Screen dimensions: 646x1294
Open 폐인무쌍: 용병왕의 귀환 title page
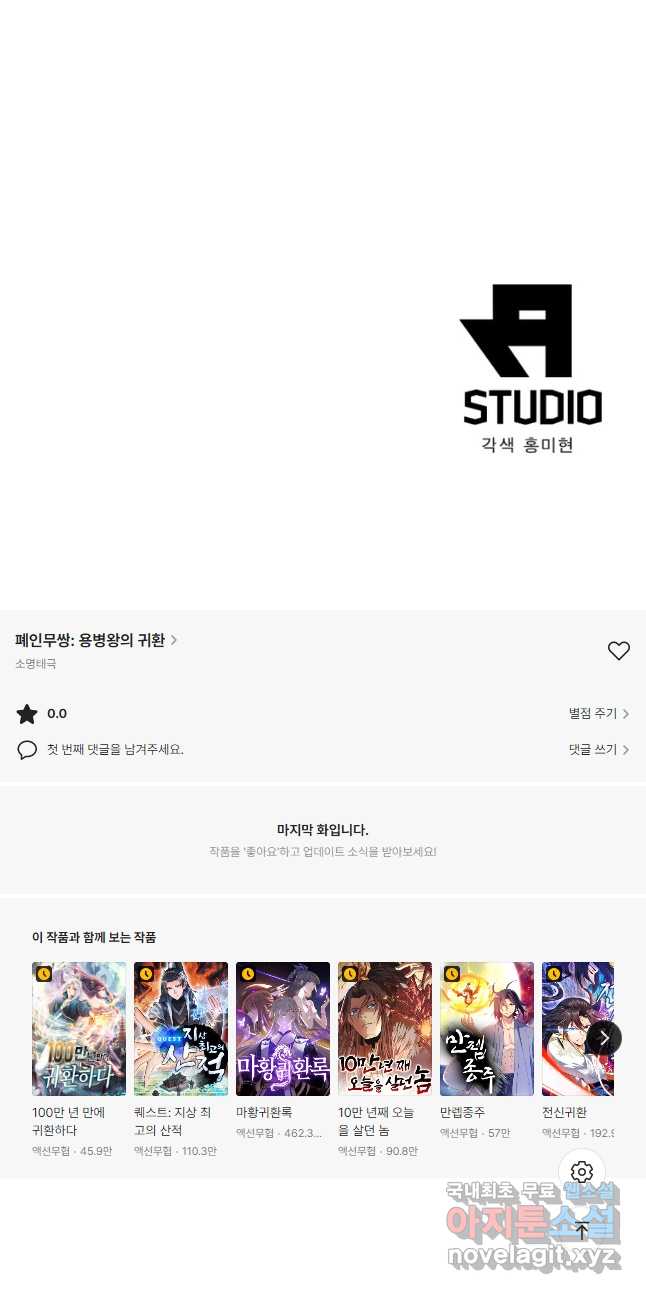(96, 641)
